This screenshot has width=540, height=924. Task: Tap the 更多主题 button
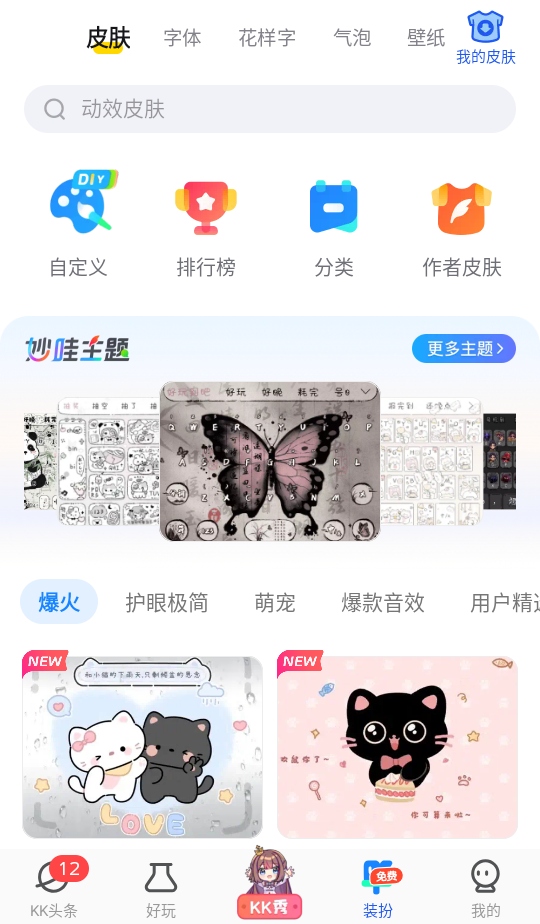coord(463,349)
